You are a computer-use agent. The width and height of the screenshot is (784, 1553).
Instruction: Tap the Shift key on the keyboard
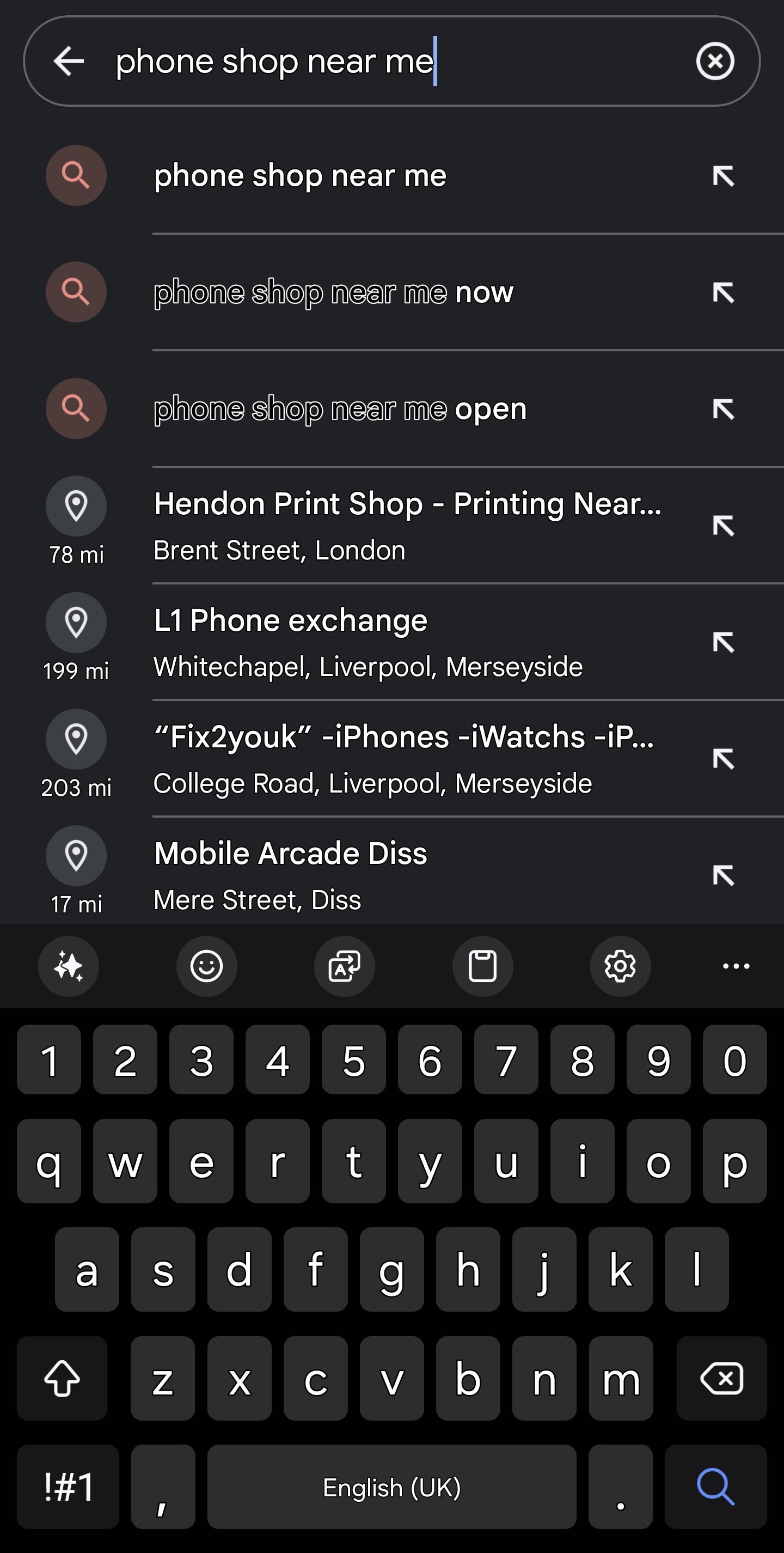[x=62, y=1379]
